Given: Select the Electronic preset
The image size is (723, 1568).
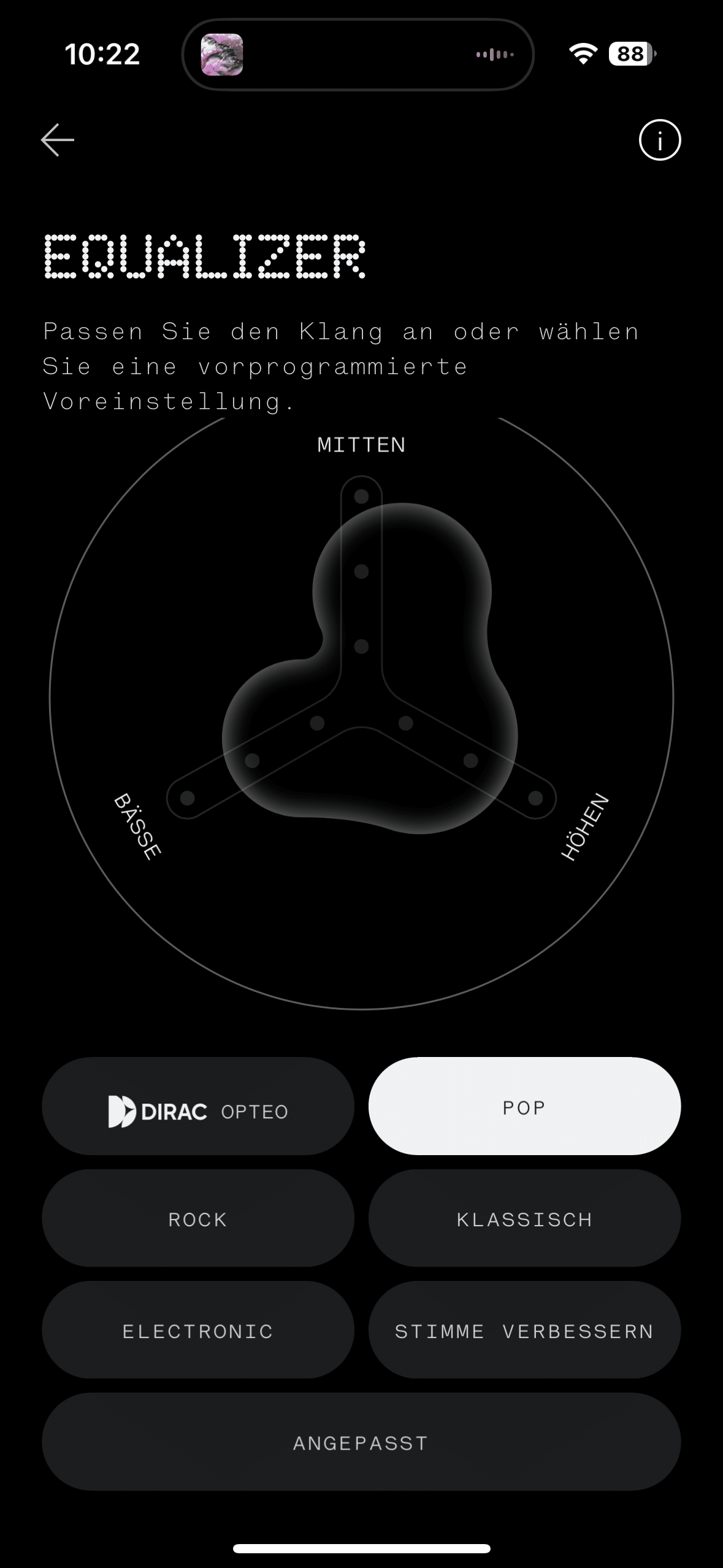Looking at the screenshot, I should 198,1331.
